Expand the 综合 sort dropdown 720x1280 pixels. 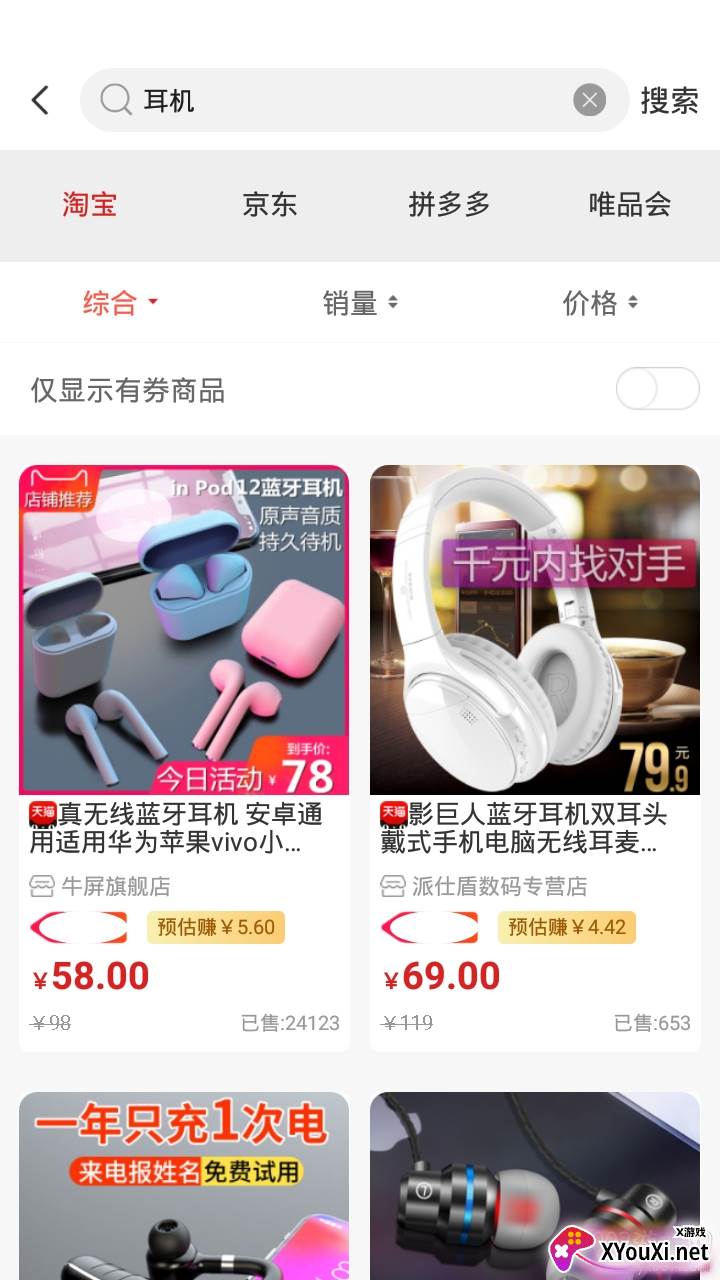pos(120,302)
